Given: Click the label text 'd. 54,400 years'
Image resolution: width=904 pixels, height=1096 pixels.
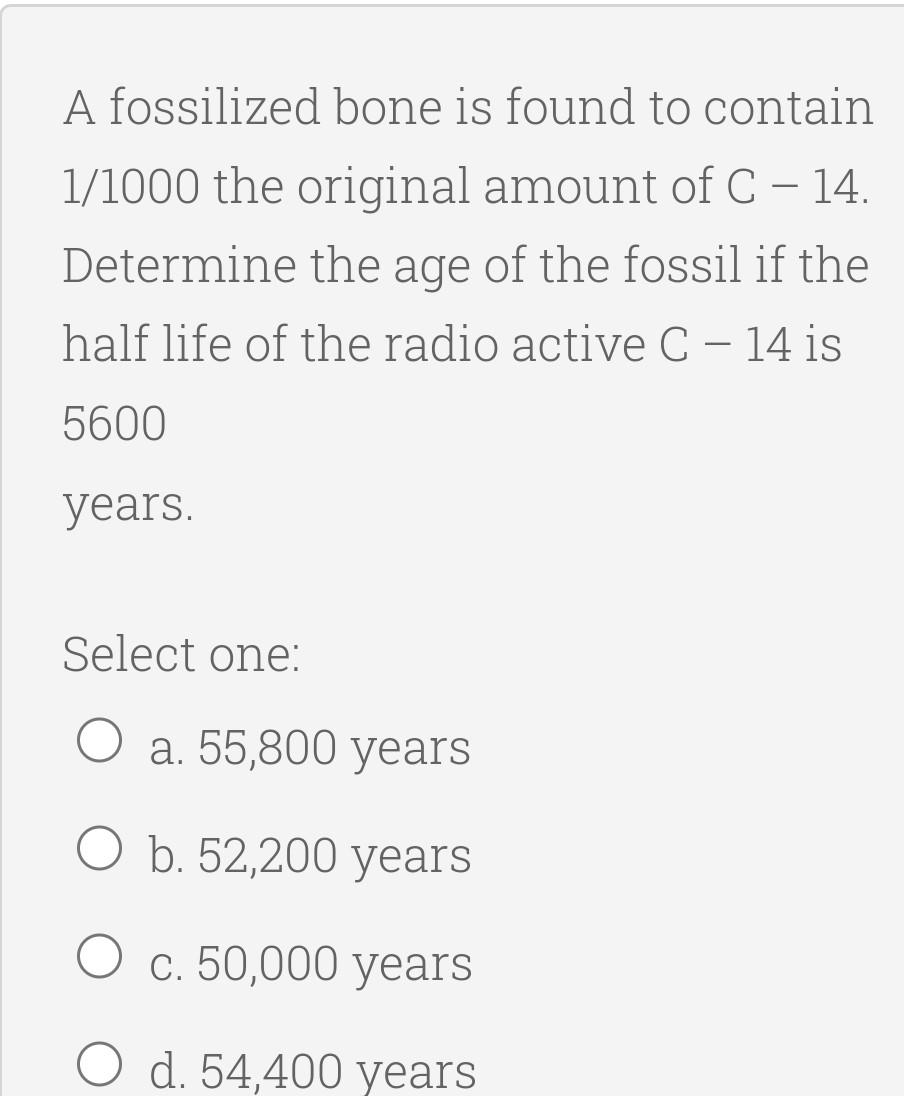Looking at the screenshot, I should point(312,1069).
